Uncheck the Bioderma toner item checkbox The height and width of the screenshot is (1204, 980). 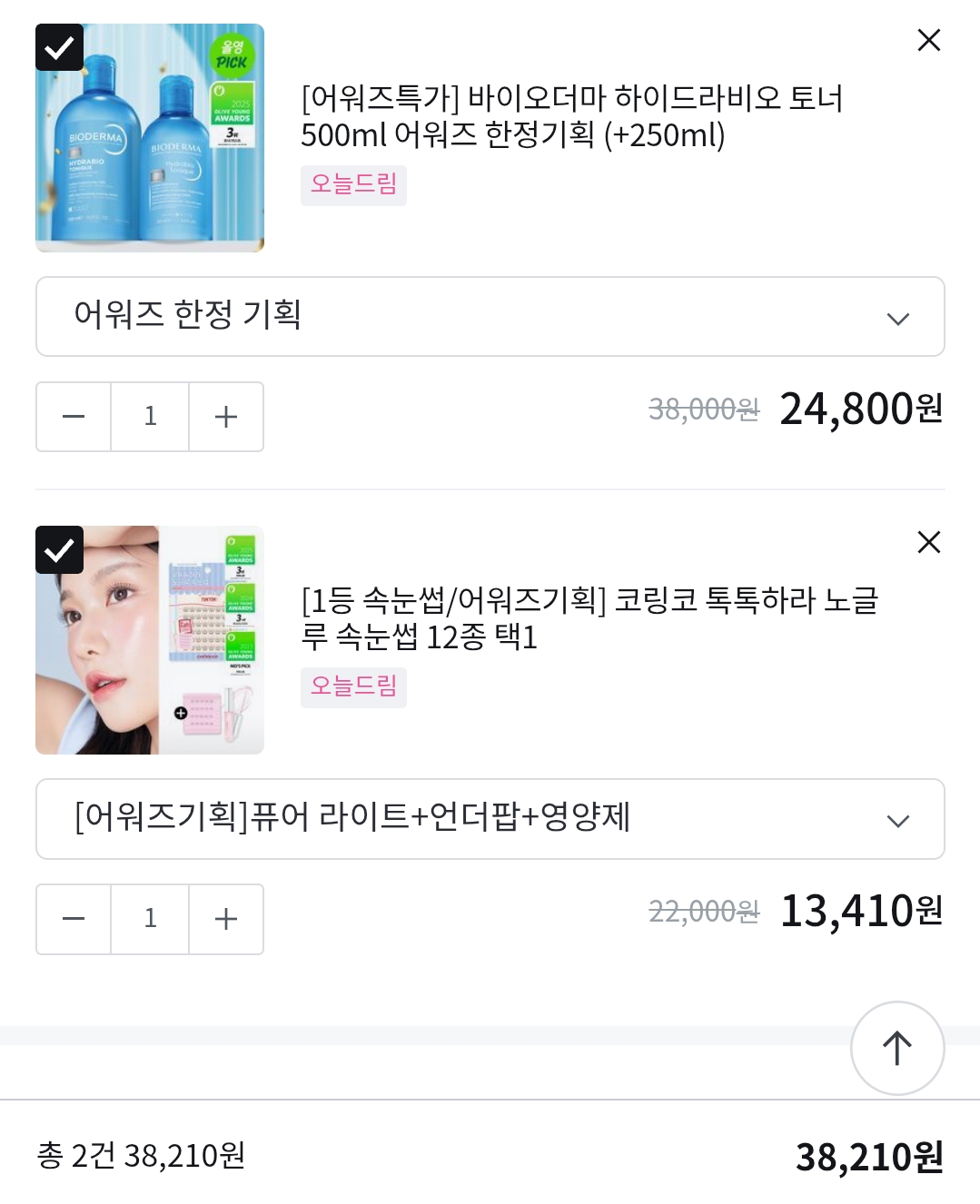(59, 47)
